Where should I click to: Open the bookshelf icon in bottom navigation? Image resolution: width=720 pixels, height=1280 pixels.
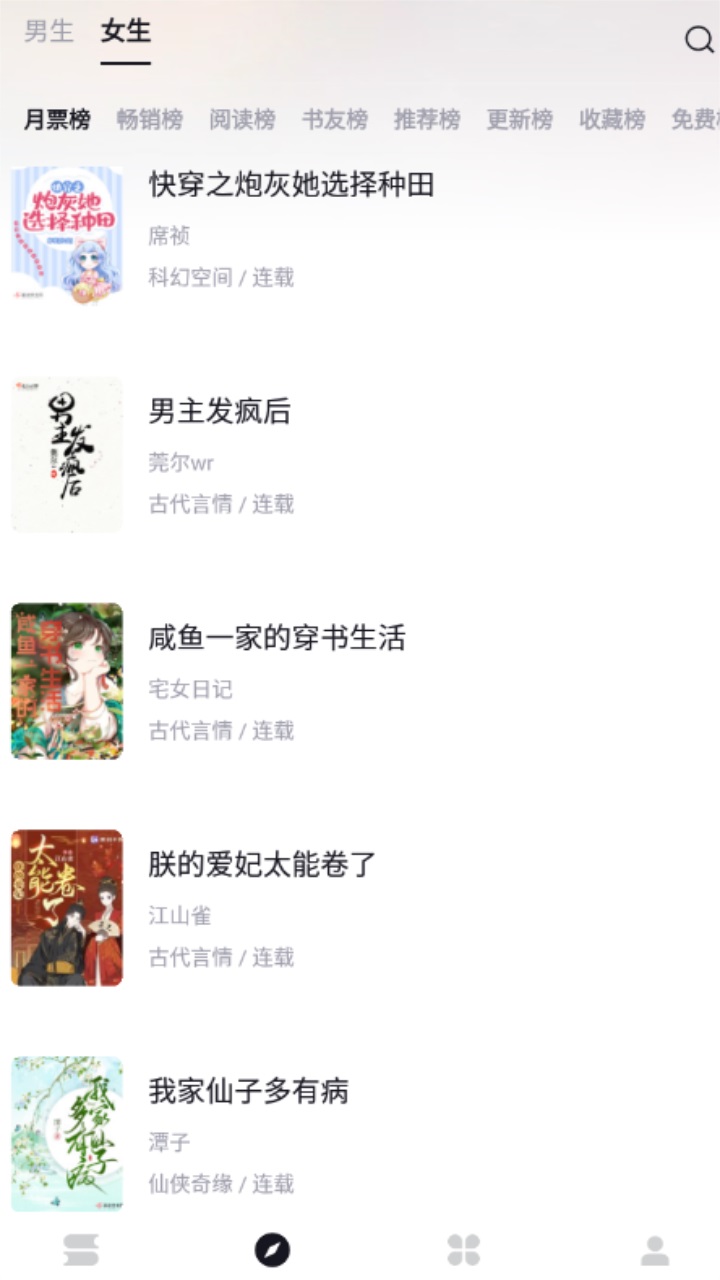click(x=83, y=1248)
